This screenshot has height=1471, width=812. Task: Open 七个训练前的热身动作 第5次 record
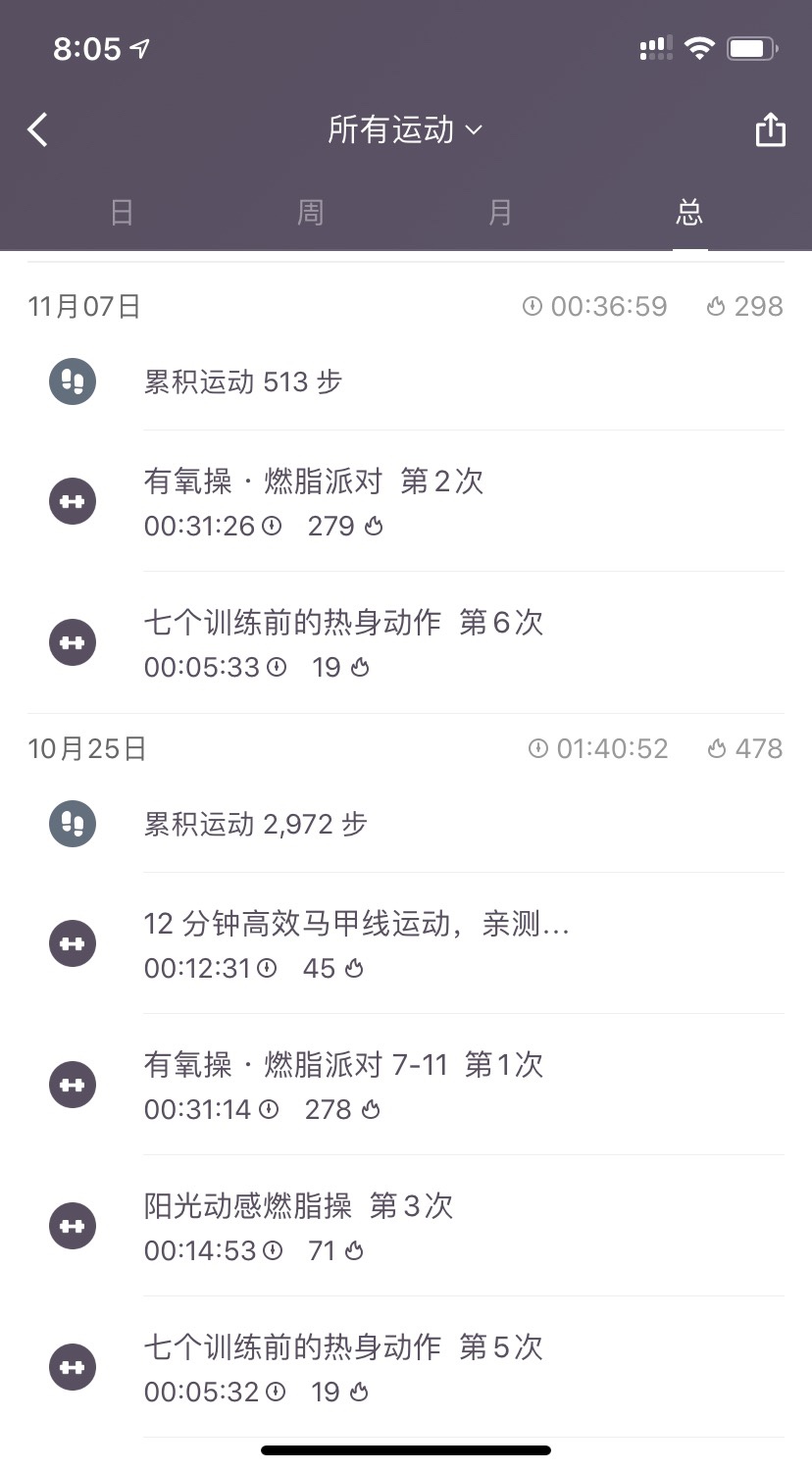coord(406,1367)
